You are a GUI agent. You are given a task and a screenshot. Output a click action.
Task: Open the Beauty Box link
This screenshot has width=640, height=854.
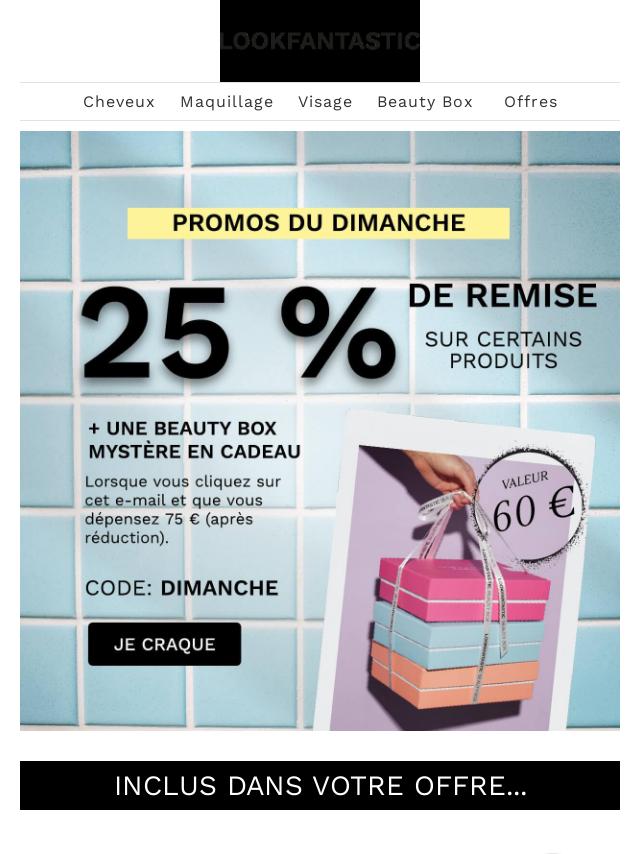point(425,102)
